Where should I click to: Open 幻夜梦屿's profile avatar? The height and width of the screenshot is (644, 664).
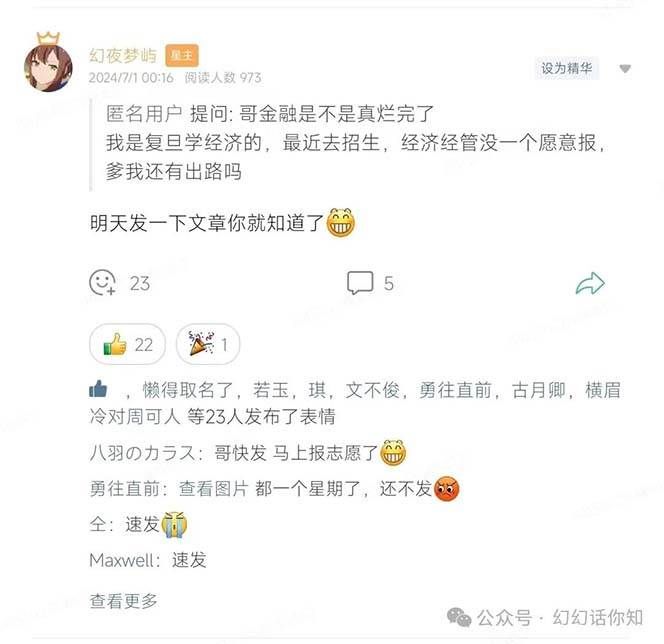click(x=47, y=65)
